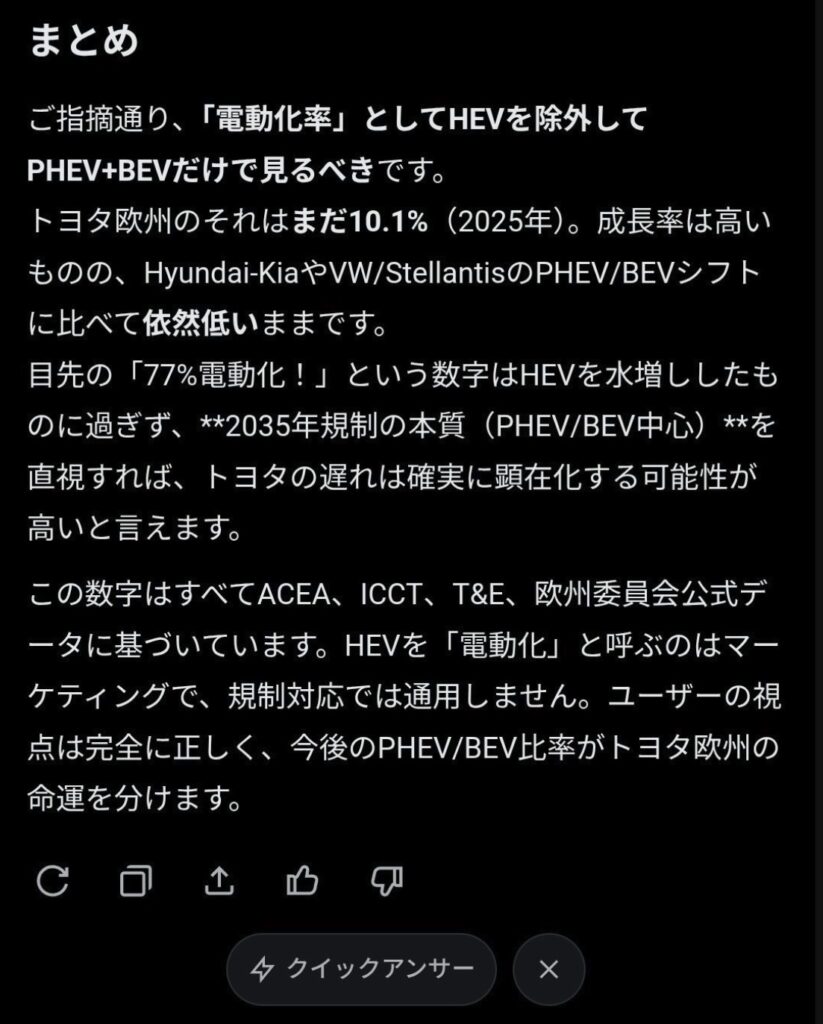Share this response
The image size is (823, 1024).
coord(219,880)
